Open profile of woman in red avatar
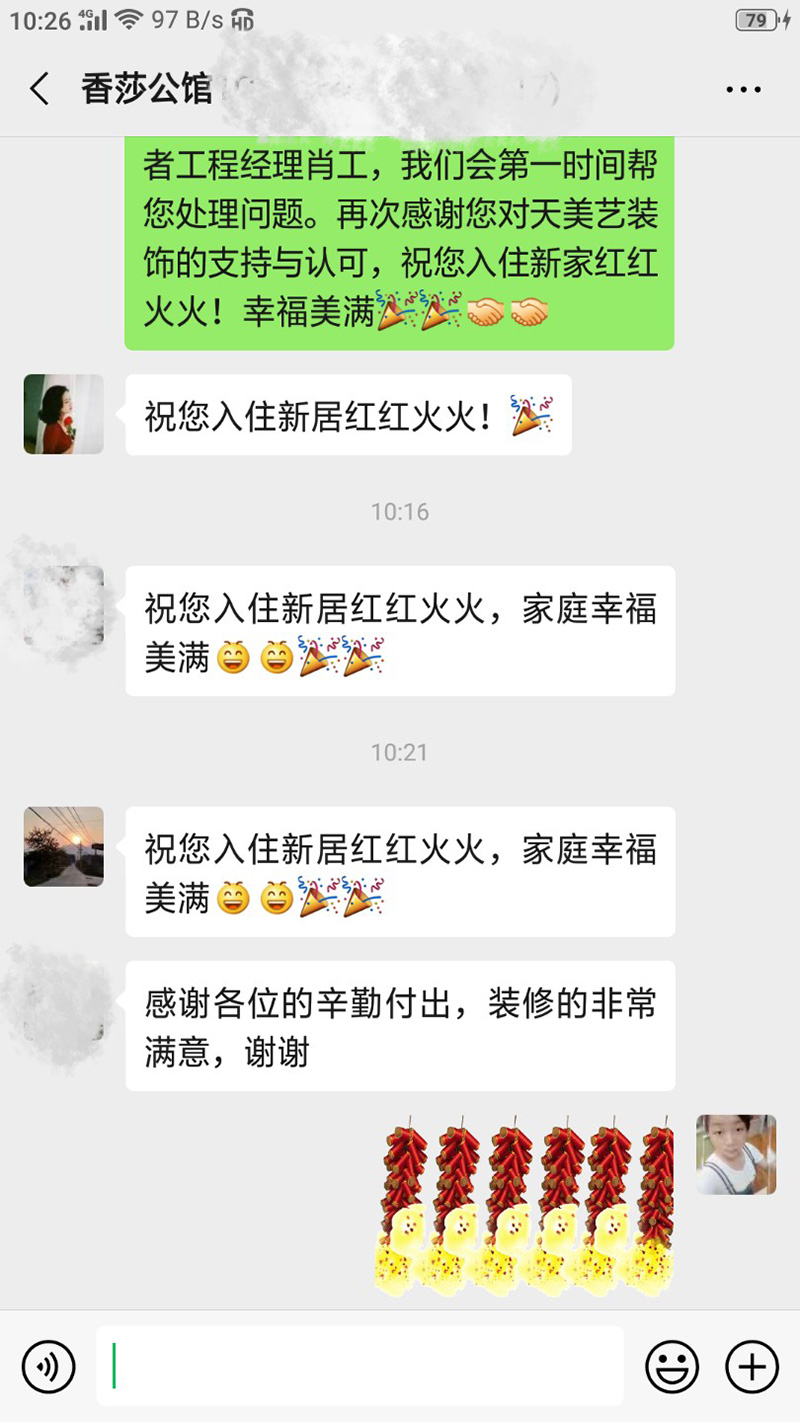800x1422 pixels. [64, 414]
